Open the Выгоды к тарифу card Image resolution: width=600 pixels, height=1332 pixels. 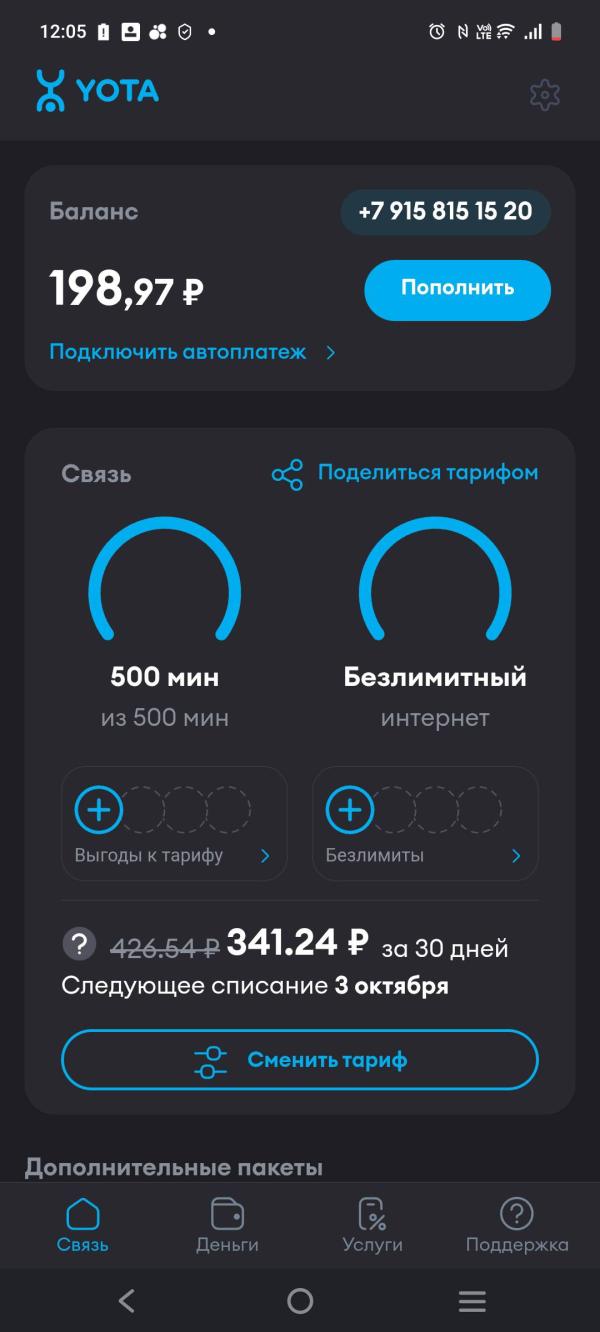(174, 823)
